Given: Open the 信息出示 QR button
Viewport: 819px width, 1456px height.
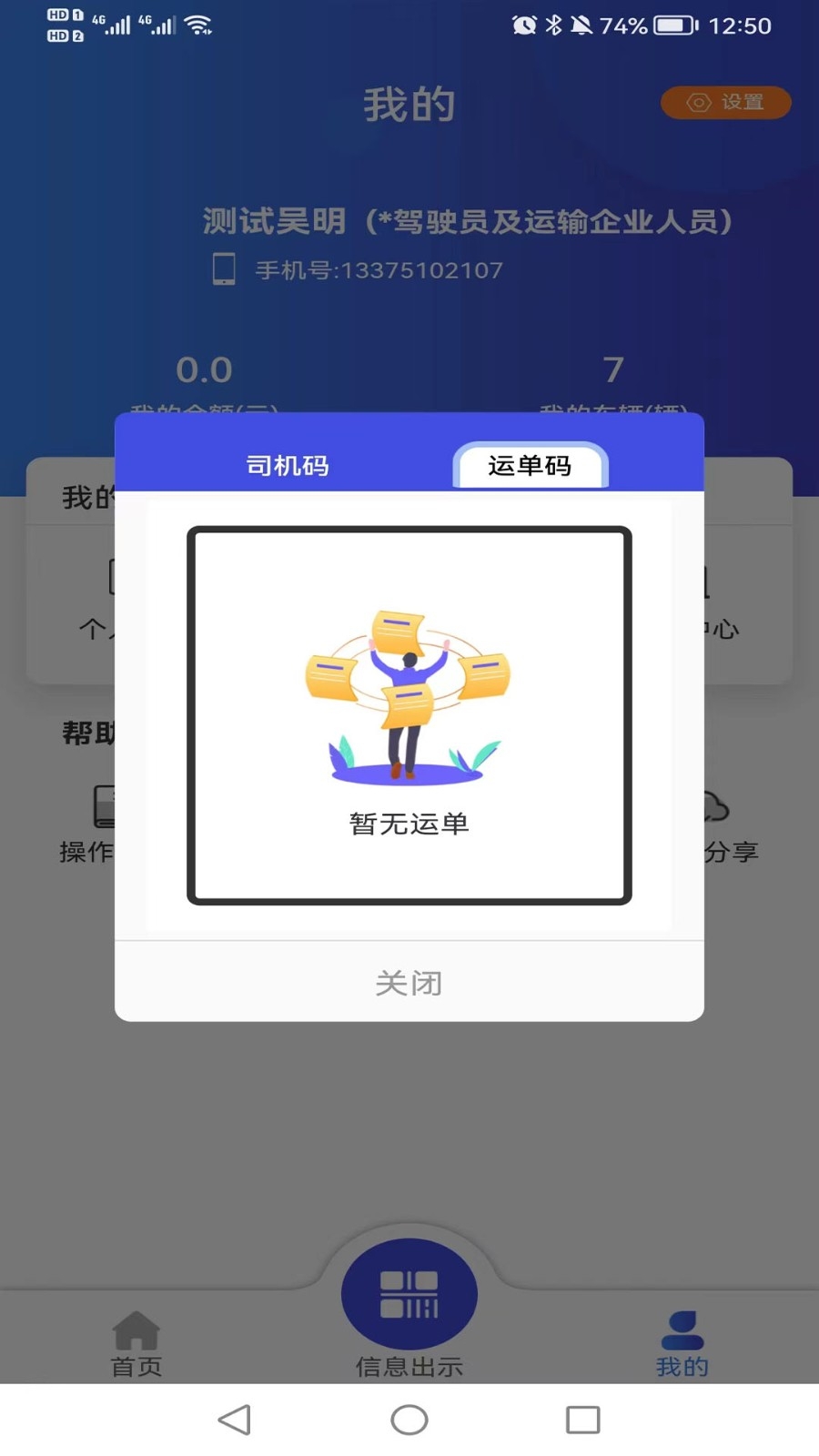Looking at the screenshot, I should [409, 1296].
